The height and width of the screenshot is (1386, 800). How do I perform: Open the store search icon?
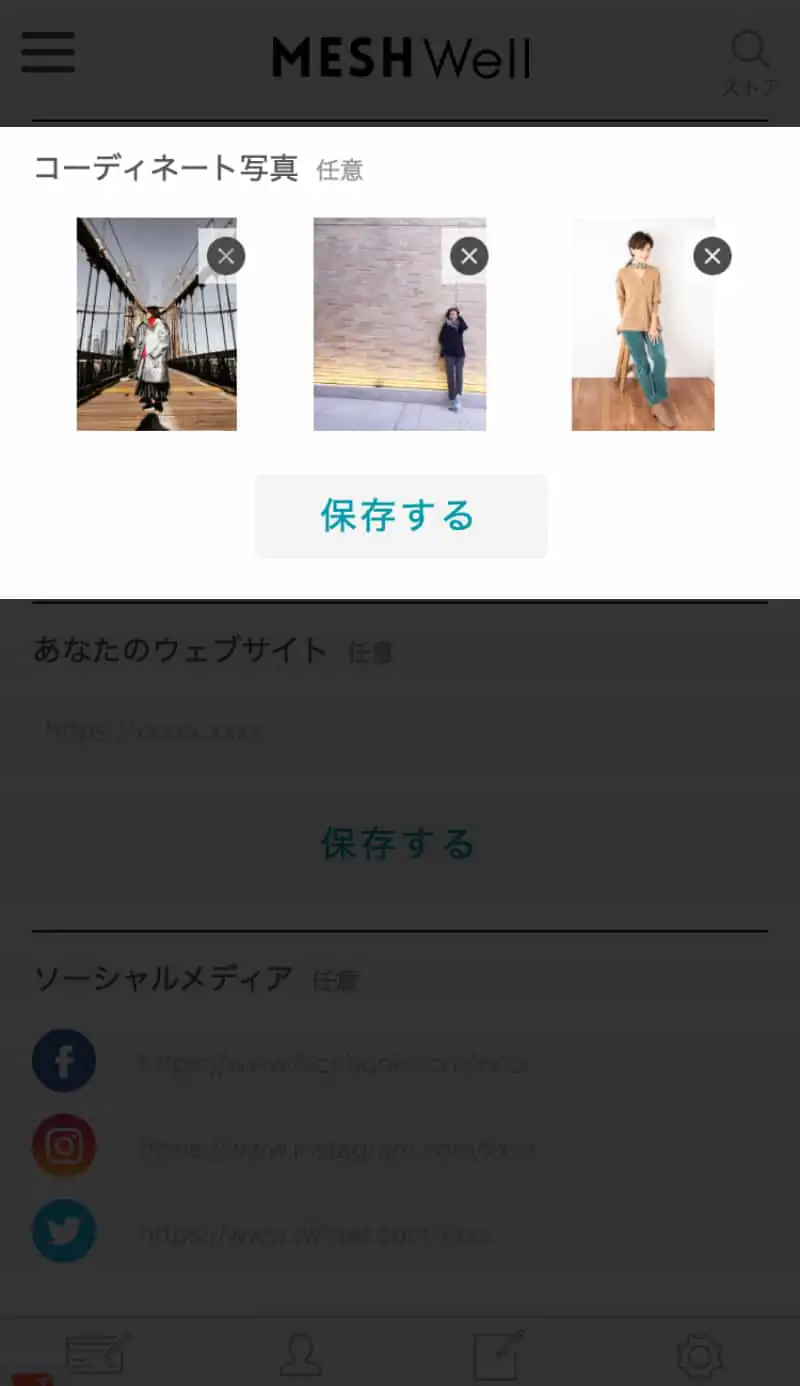click(x=750, y=60)
